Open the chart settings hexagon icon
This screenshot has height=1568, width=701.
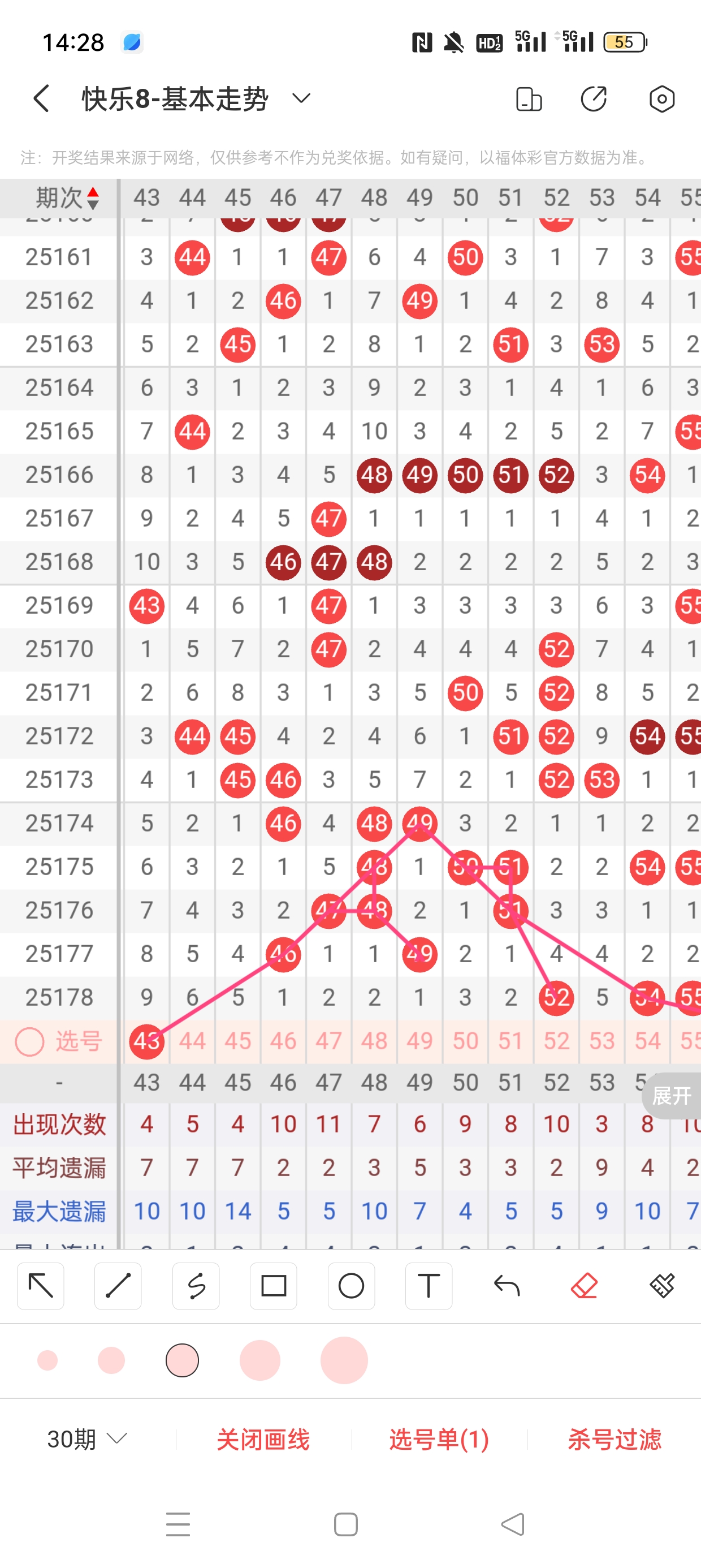pos(661,98)
